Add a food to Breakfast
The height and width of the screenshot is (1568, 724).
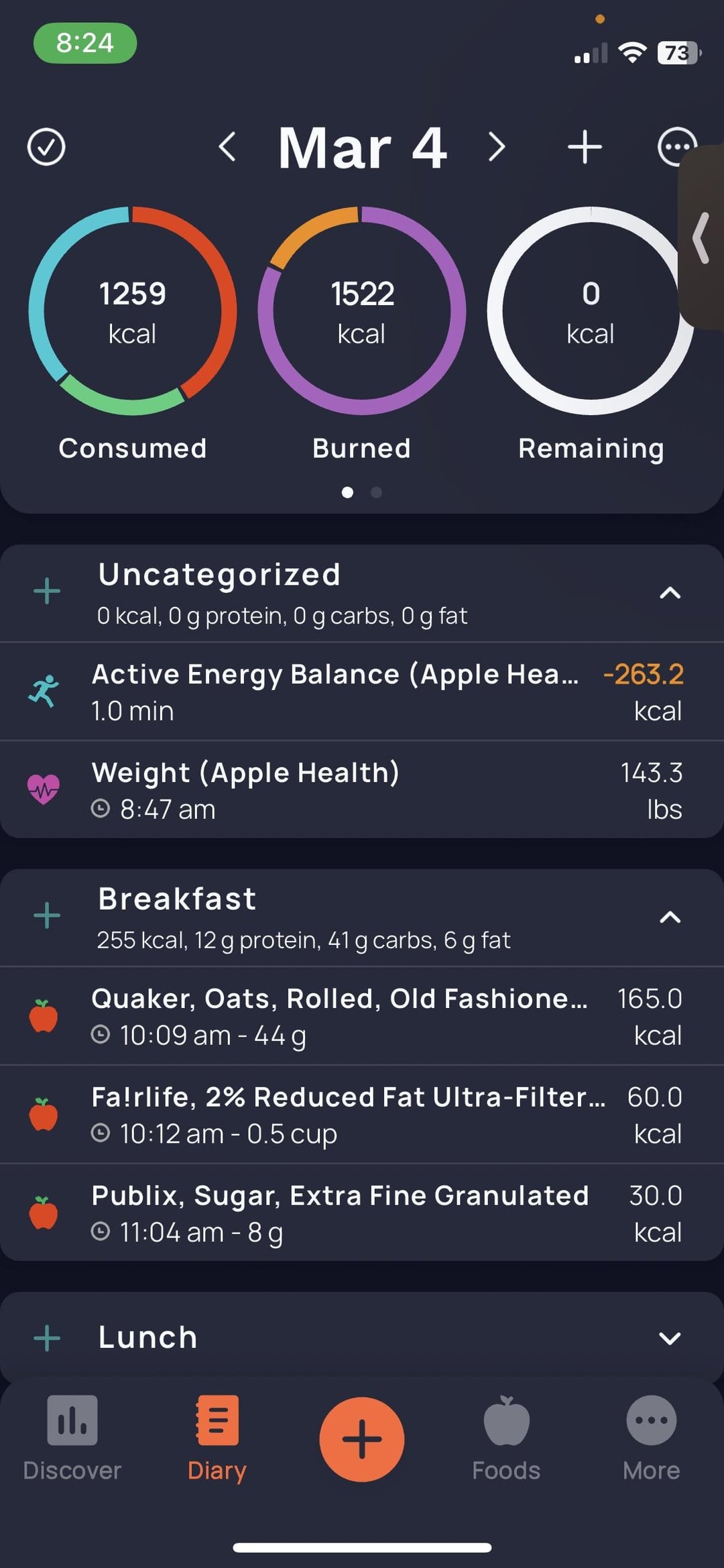pyautogui.click(x=47, y=915)
